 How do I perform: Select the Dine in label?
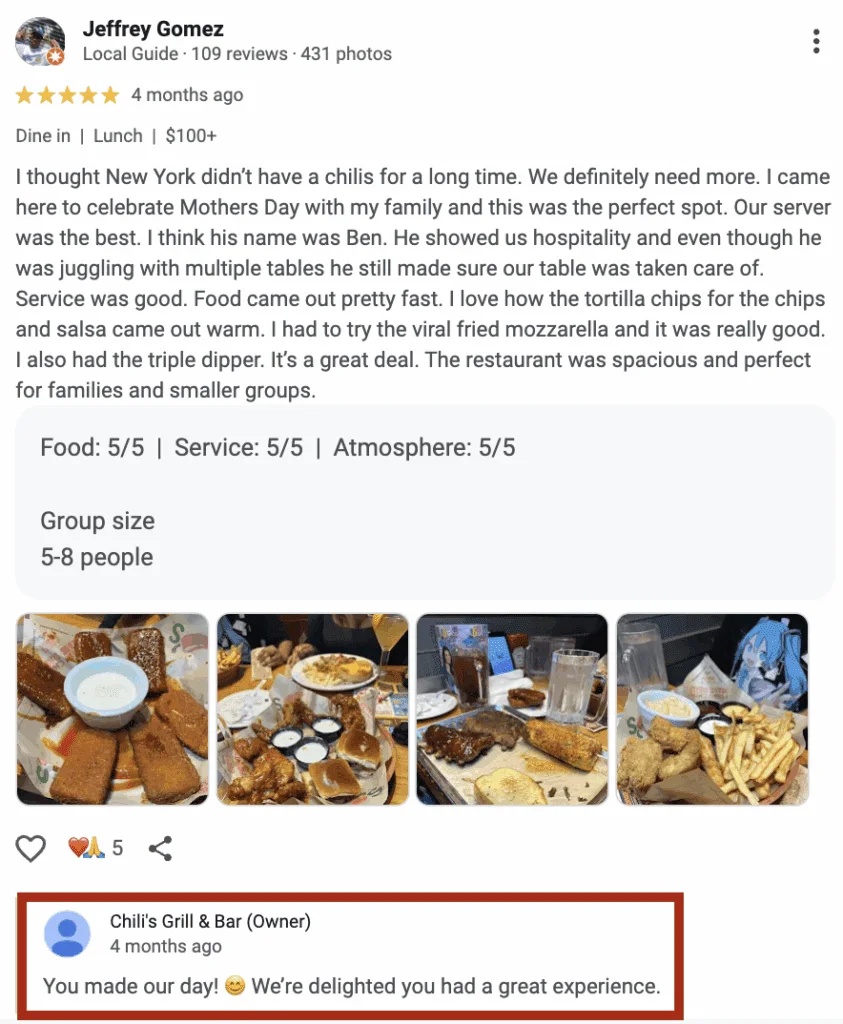pos(42,136)
